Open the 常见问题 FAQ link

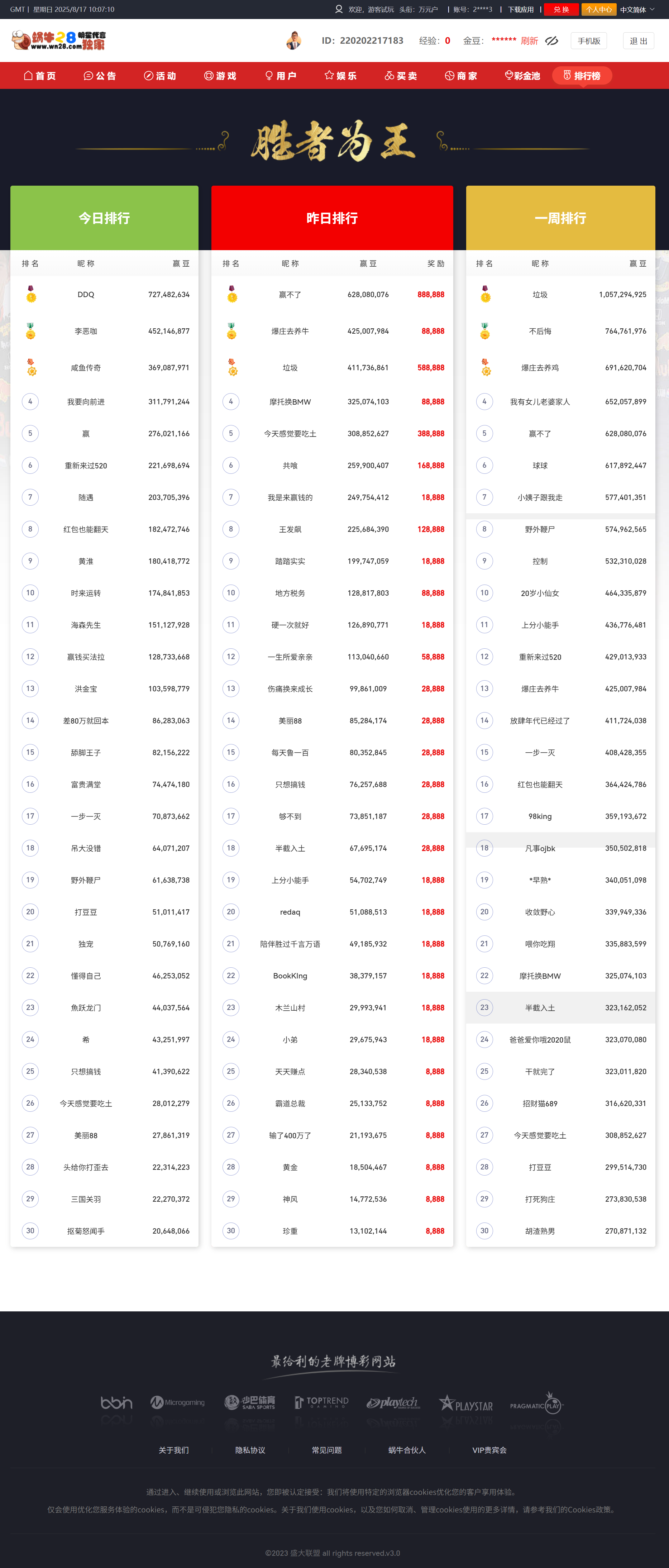point(327,1450)
